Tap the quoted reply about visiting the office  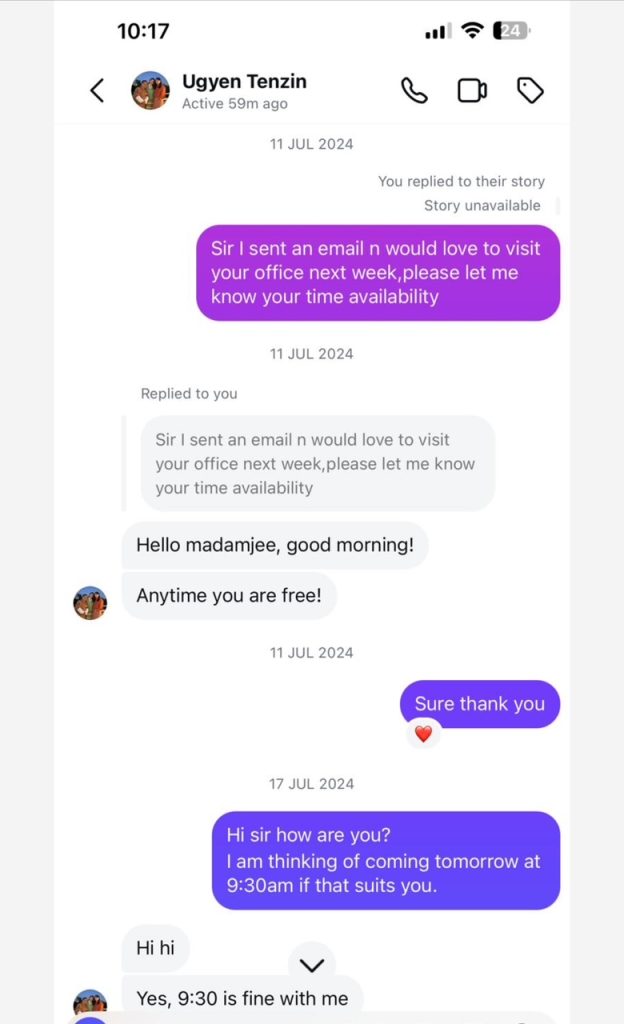pos(317,464)
